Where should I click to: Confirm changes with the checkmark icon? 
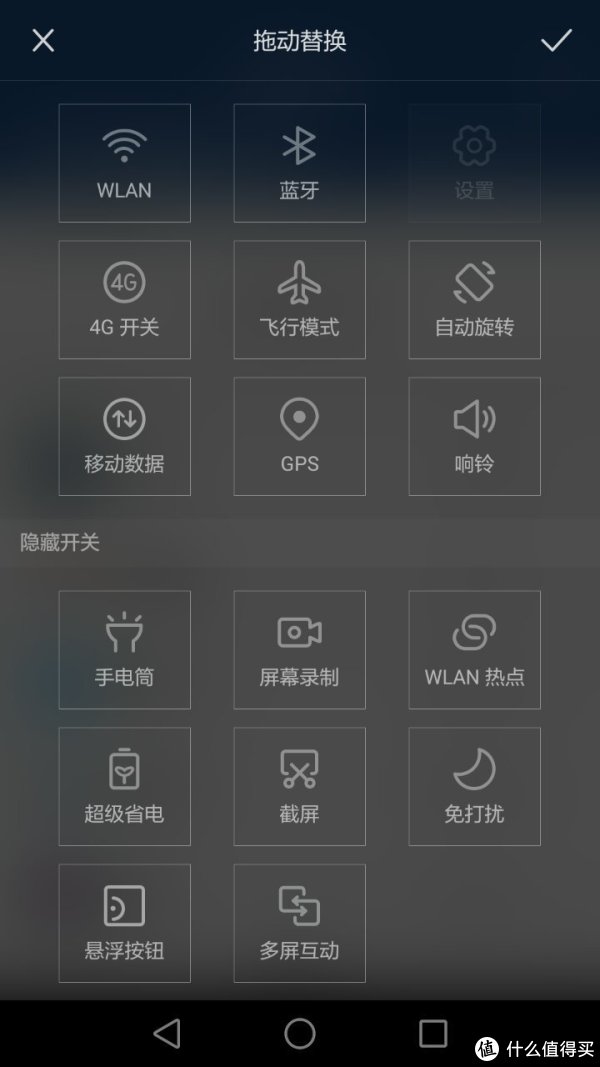pyautogui.click(x=556, y=40)
